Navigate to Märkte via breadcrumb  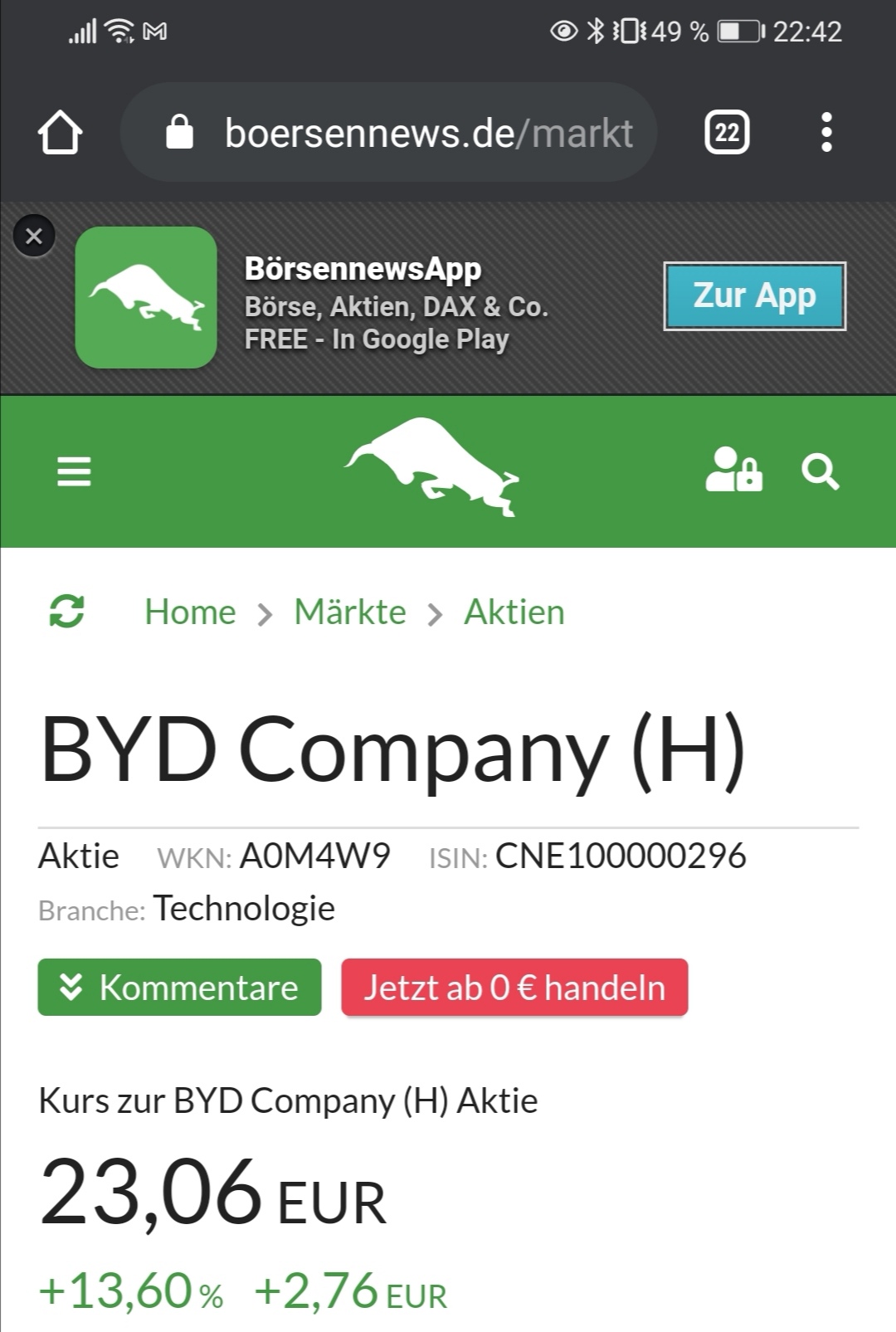point(349,612)
